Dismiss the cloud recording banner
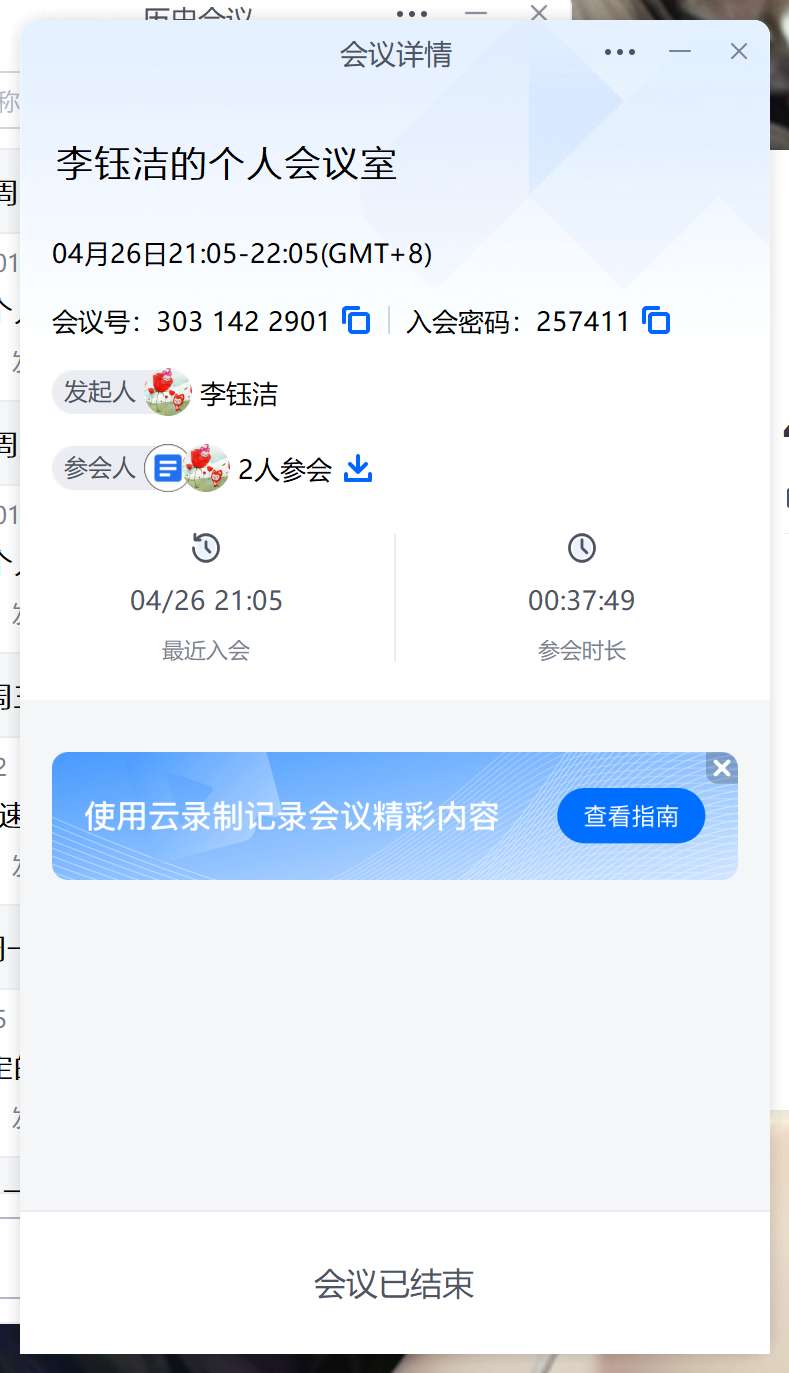Screen dimensions: 789x1373 [722, 768]
